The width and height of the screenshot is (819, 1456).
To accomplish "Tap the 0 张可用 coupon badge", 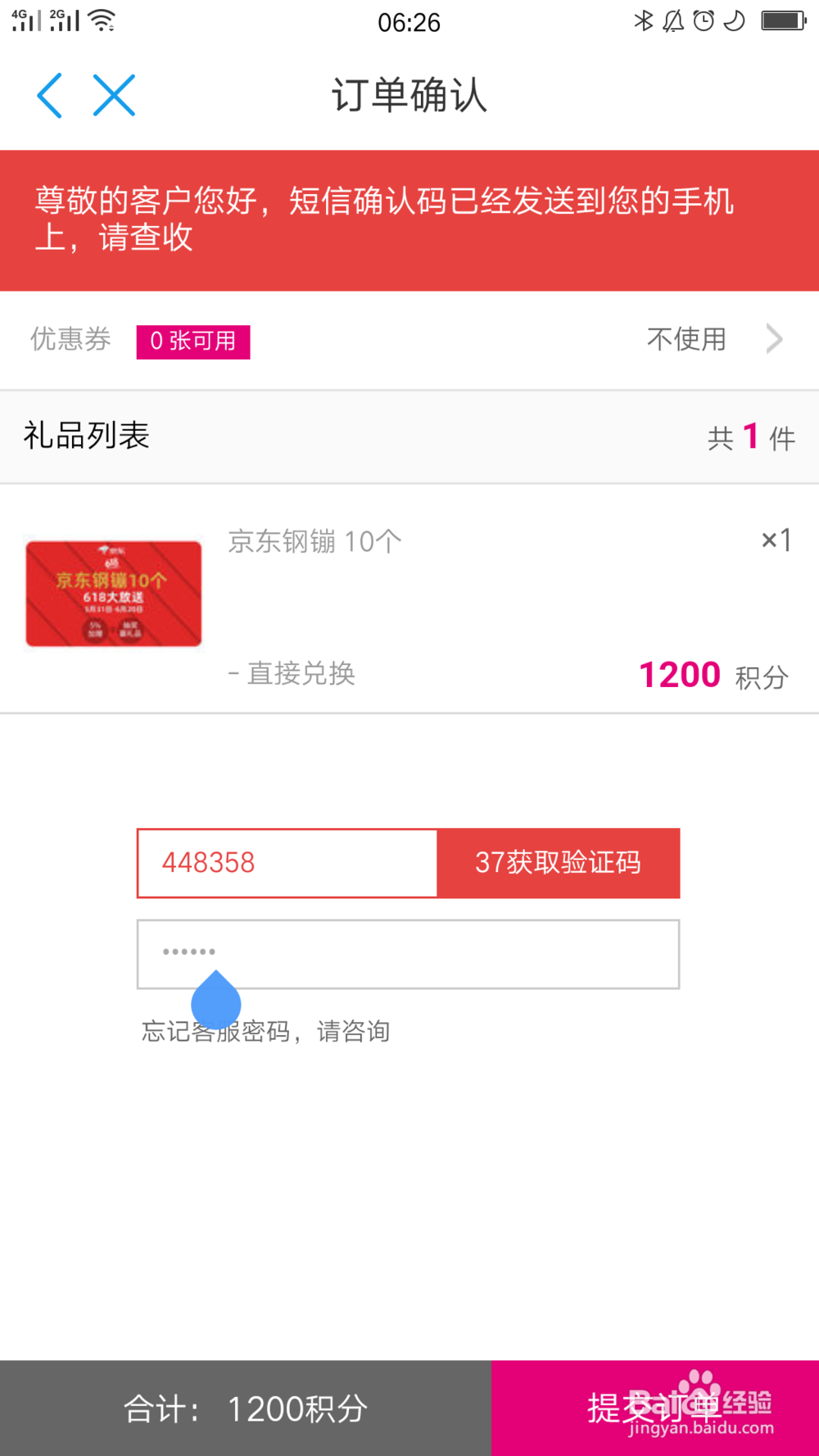I will (193, 341).
